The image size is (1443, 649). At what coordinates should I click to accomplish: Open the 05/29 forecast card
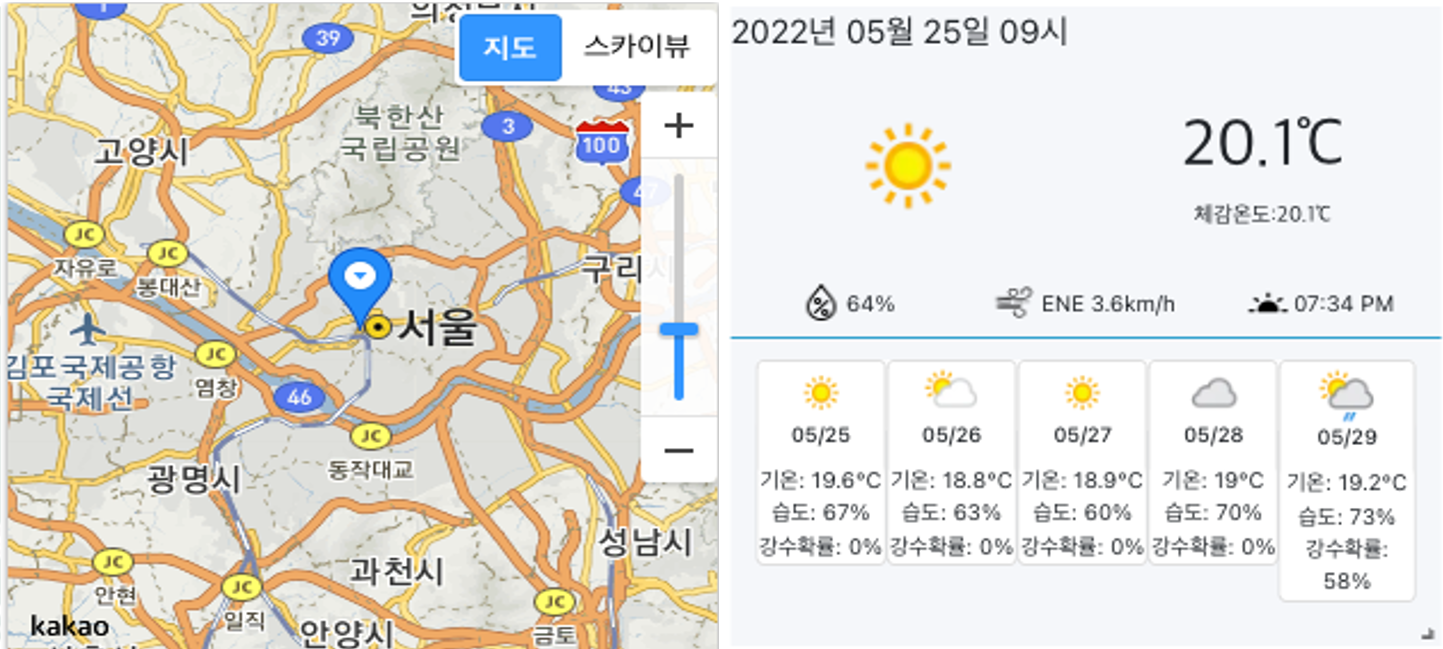click(x=1346, y=480)
